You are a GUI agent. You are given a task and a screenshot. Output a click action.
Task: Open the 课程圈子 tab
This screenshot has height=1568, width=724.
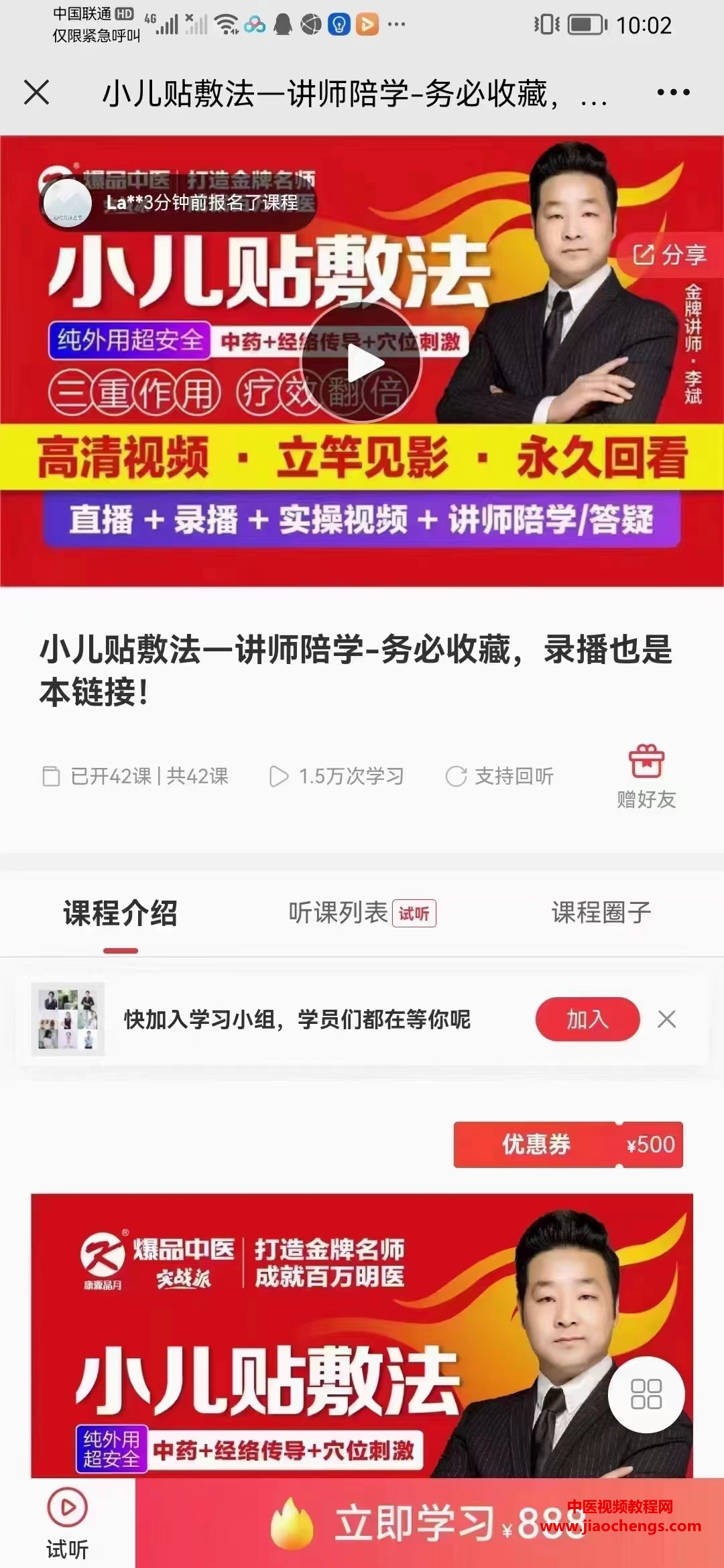point(601,913)
